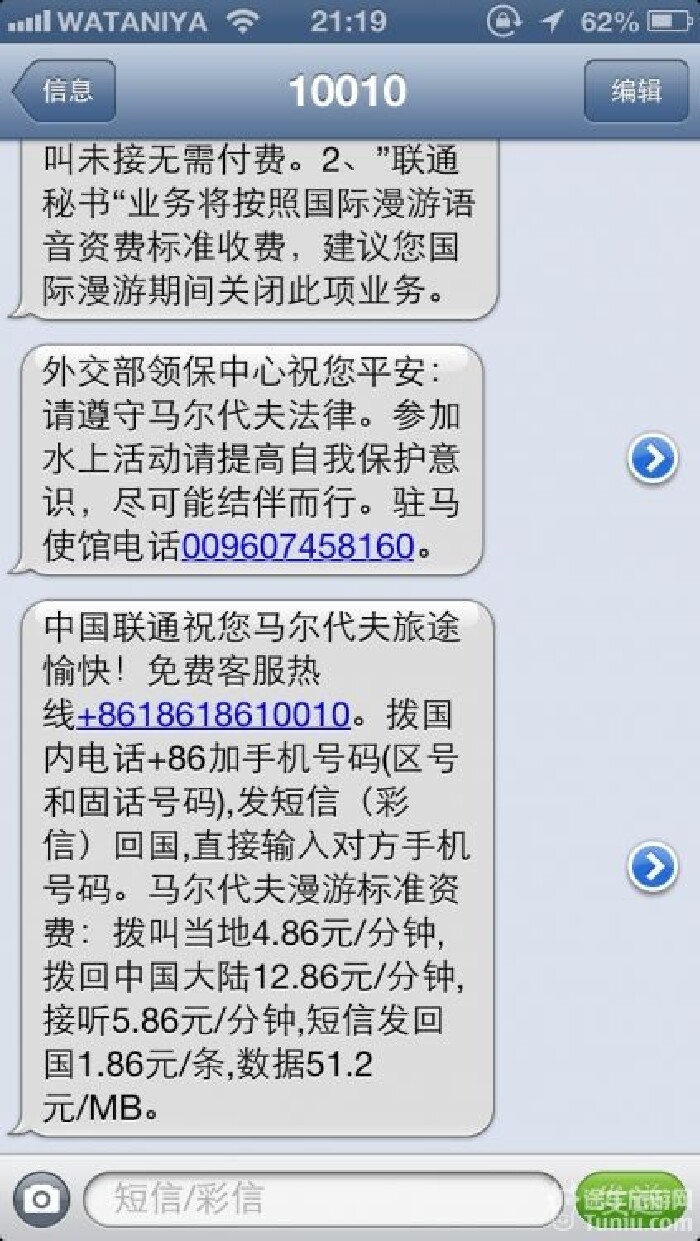Image resolution: width=700 pixels, height=1241 pixels.
Task: Tap the 编辑 edit button
Action: click(x=636, y=91)
